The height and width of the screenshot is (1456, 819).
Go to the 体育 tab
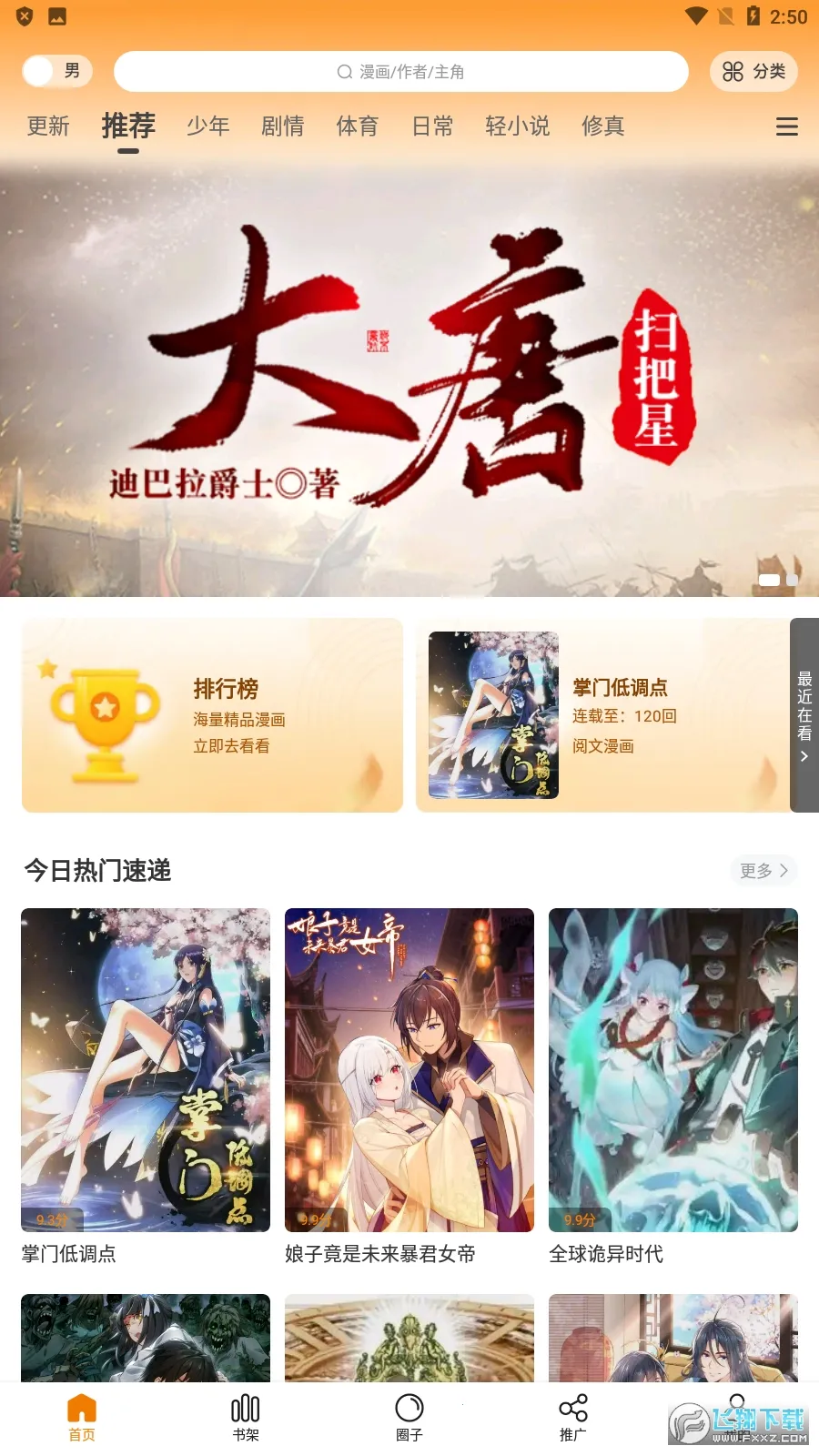(x=357, y=126)
